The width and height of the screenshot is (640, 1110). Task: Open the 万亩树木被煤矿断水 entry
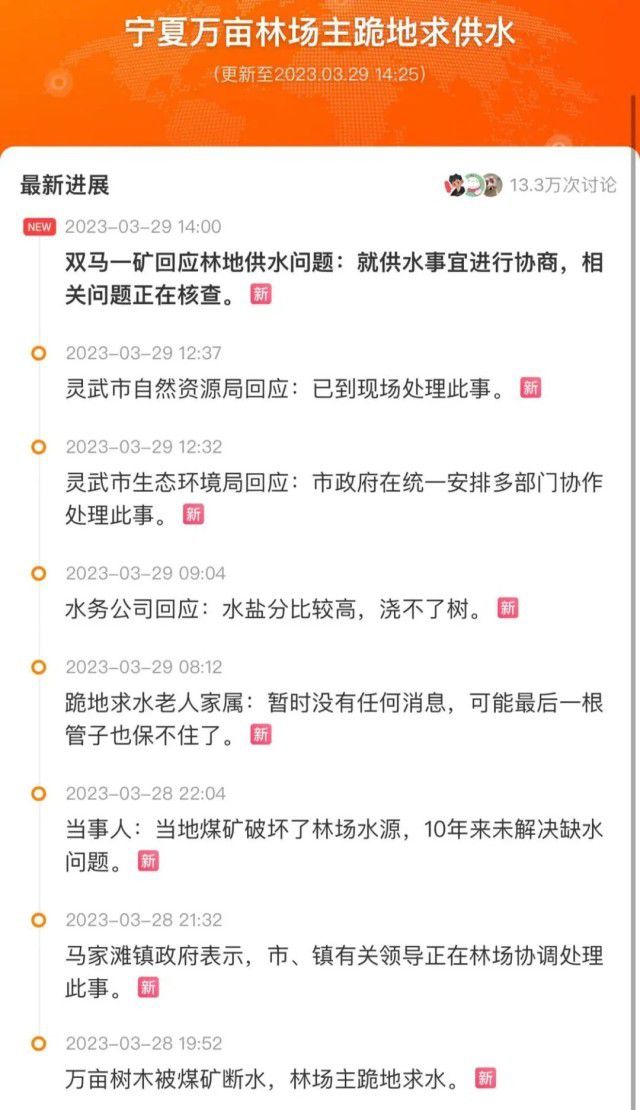tap(265, 1079)
